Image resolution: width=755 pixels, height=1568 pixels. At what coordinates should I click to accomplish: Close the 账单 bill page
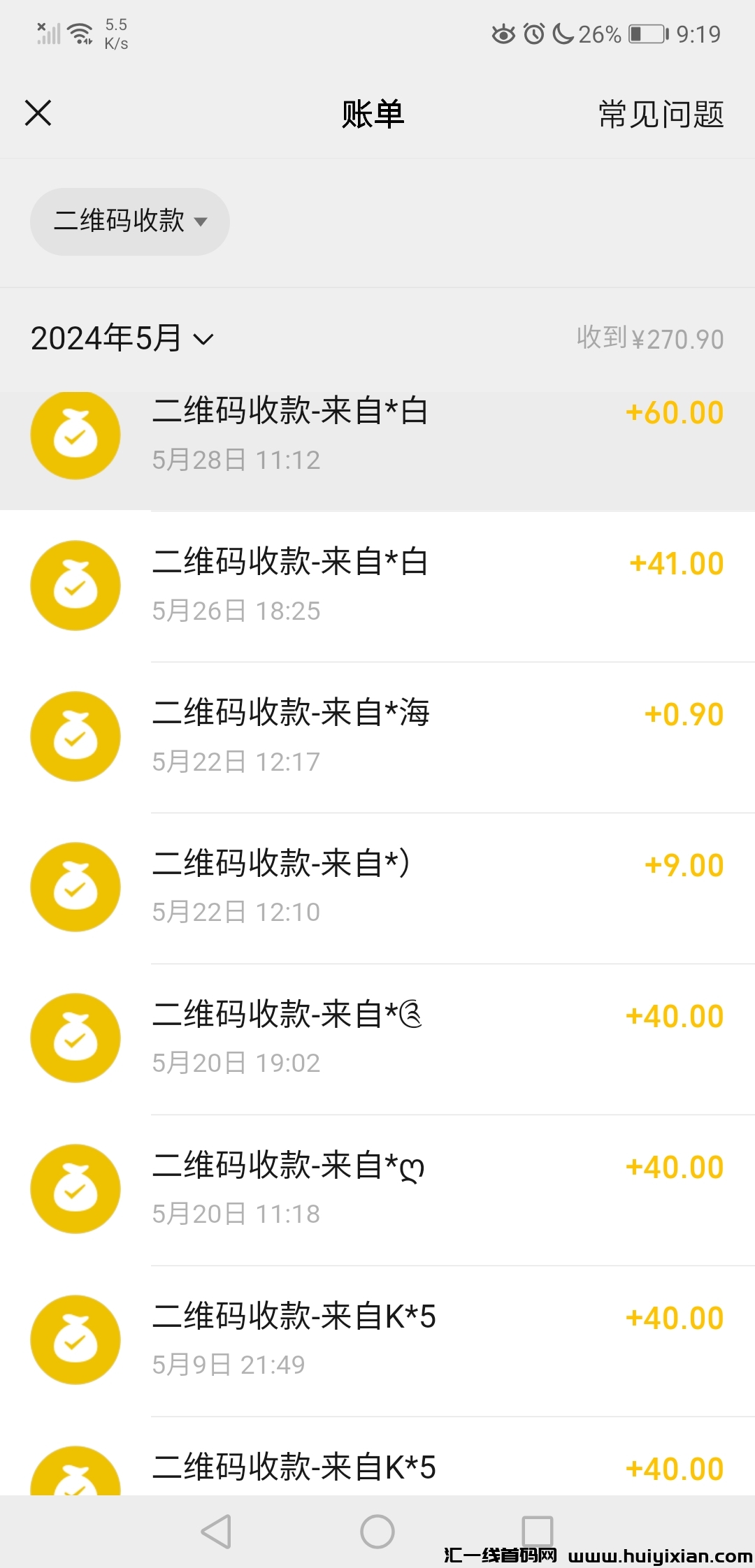[38, 113]
